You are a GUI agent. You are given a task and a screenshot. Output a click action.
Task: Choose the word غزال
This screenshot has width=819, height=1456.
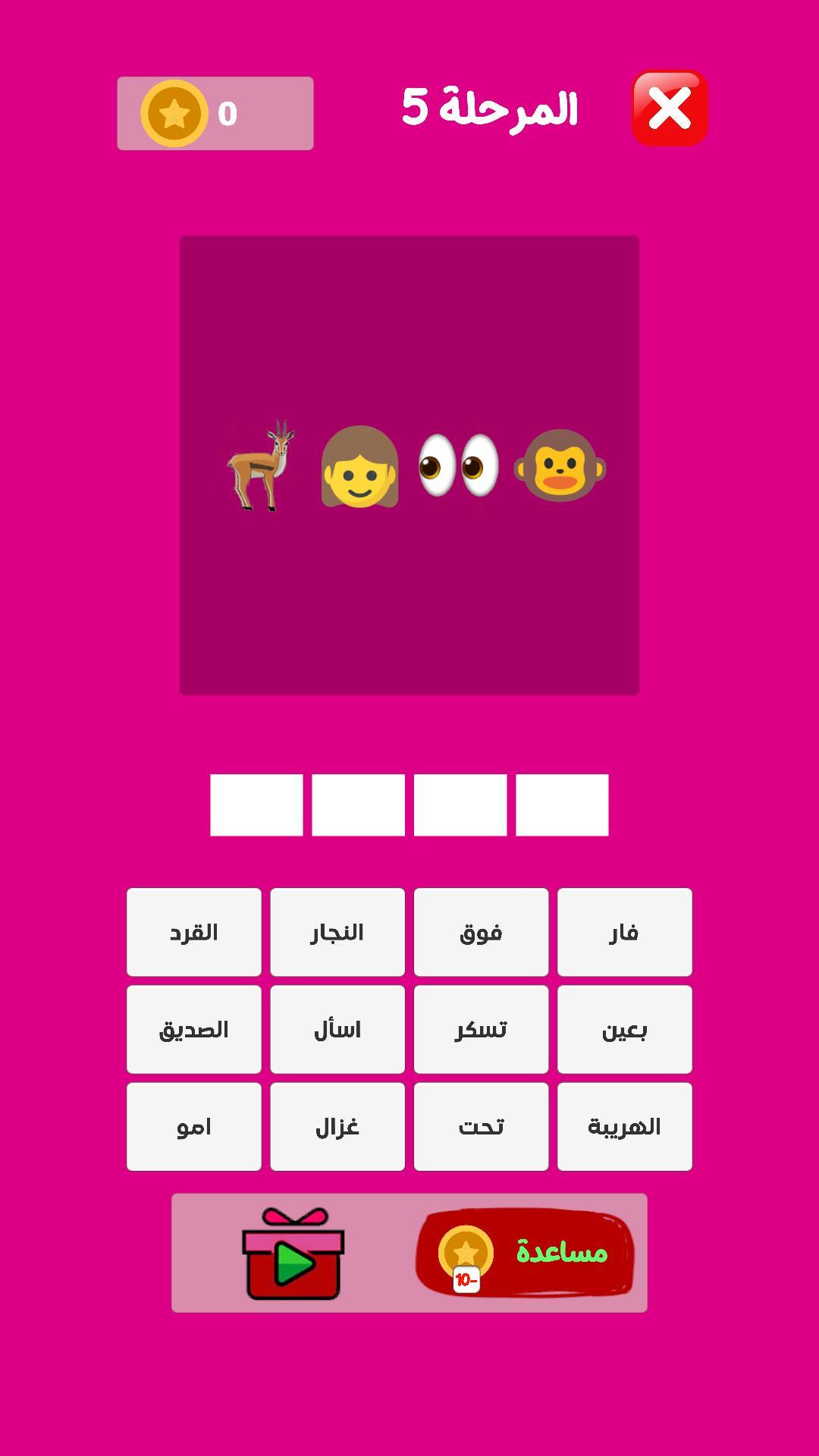pos(337,1126)
